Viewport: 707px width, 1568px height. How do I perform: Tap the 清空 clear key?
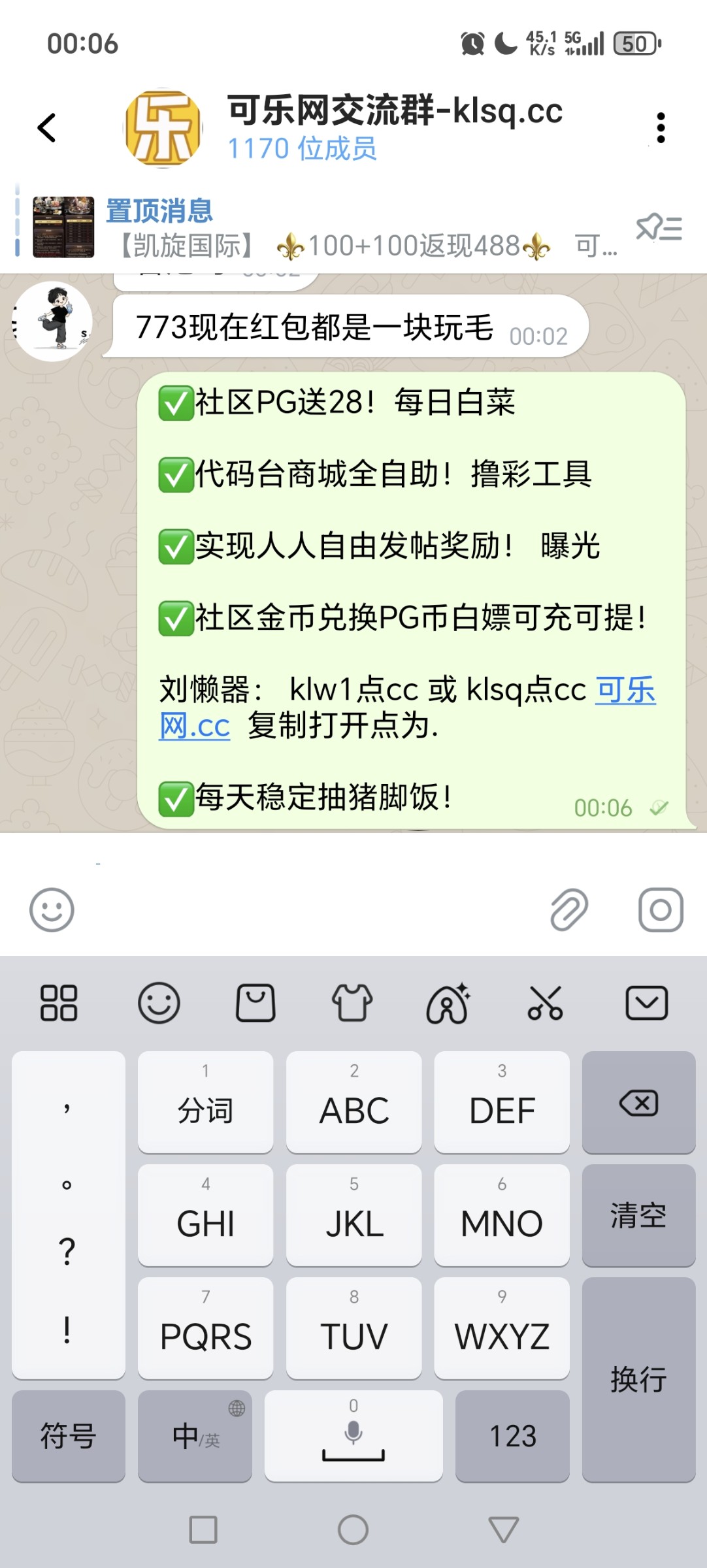638,1215
